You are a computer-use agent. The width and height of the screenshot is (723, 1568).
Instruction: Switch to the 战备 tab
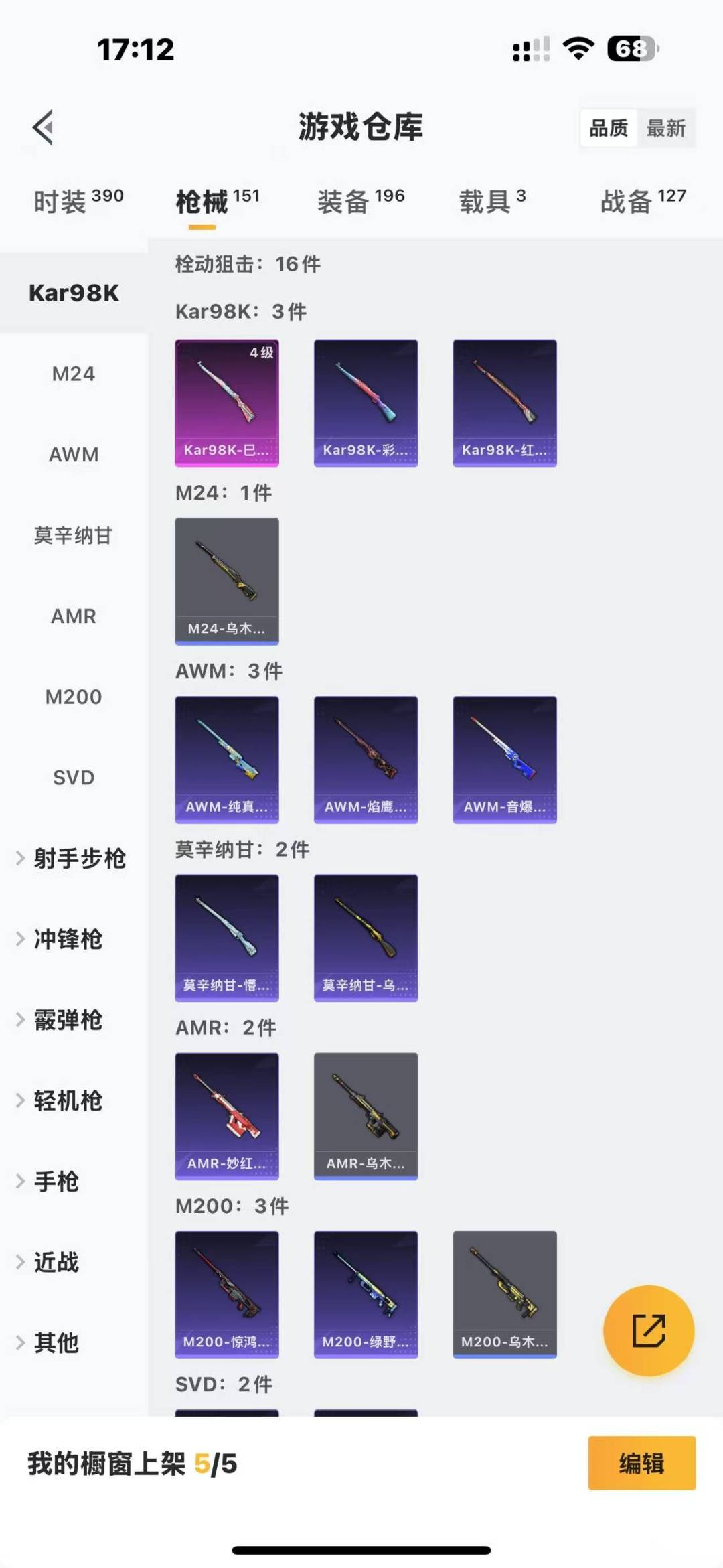click(x=643, y=201)
